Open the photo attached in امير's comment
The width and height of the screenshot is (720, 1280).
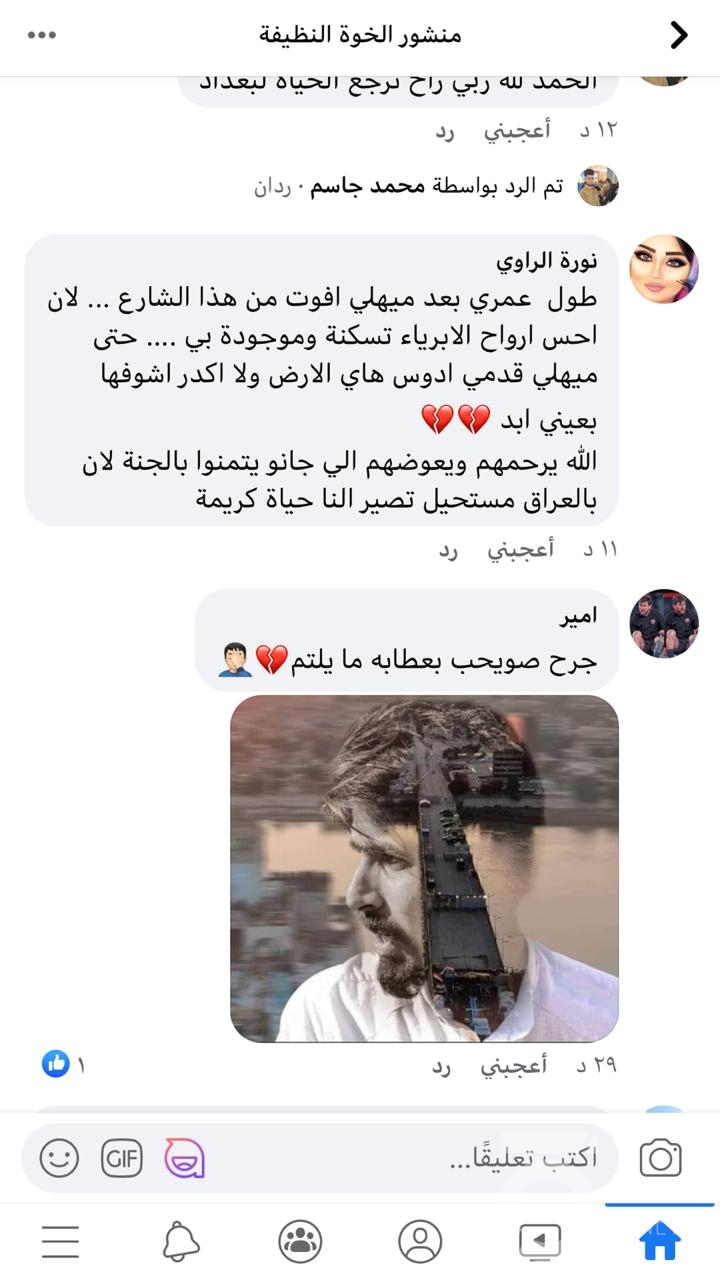point(424,868)
